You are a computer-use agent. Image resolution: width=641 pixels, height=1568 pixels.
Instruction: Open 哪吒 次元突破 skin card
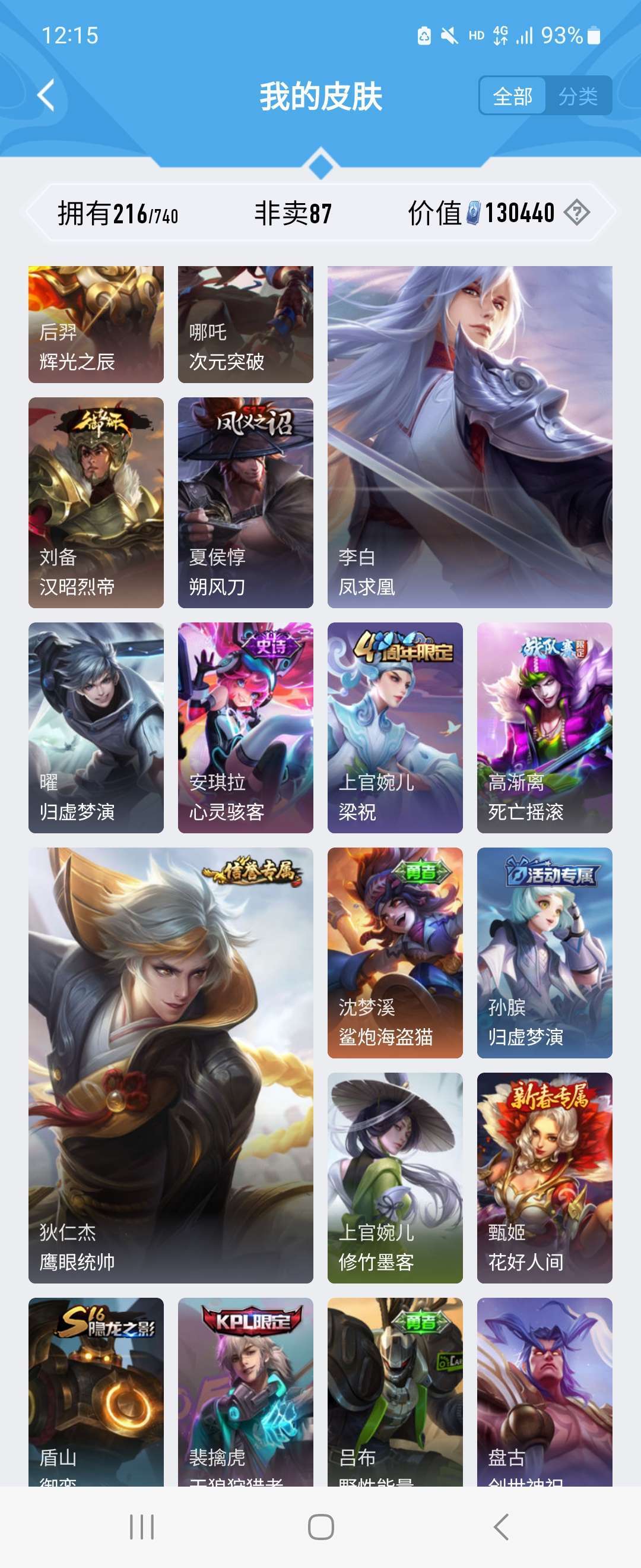[x=245, y=324]
